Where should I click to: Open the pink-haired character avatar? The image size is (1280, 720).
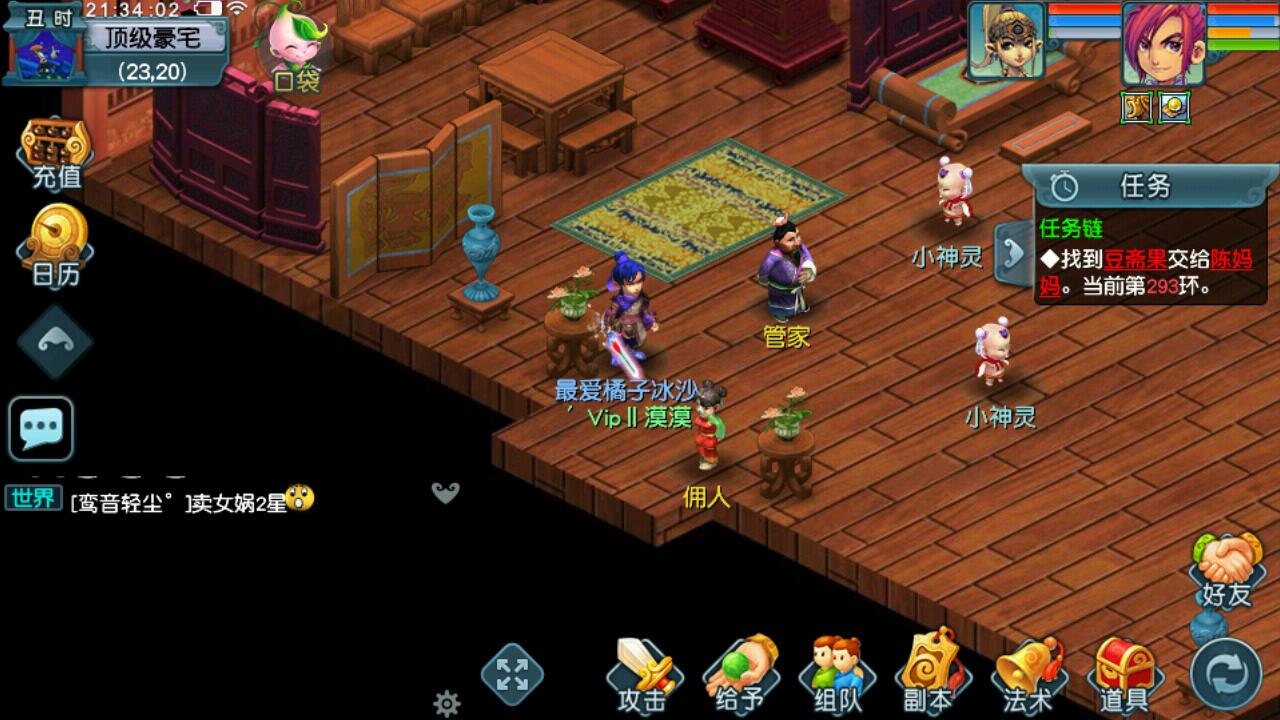pos(1162,42)
